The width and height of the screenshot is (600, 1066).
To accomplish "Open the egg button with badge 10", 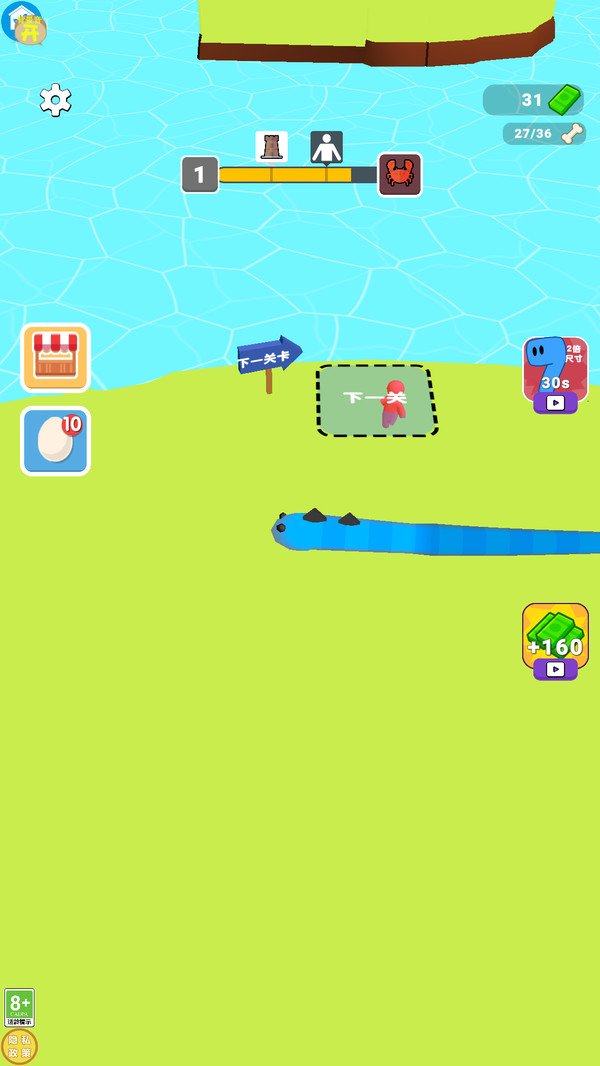I will pos(56,441).
